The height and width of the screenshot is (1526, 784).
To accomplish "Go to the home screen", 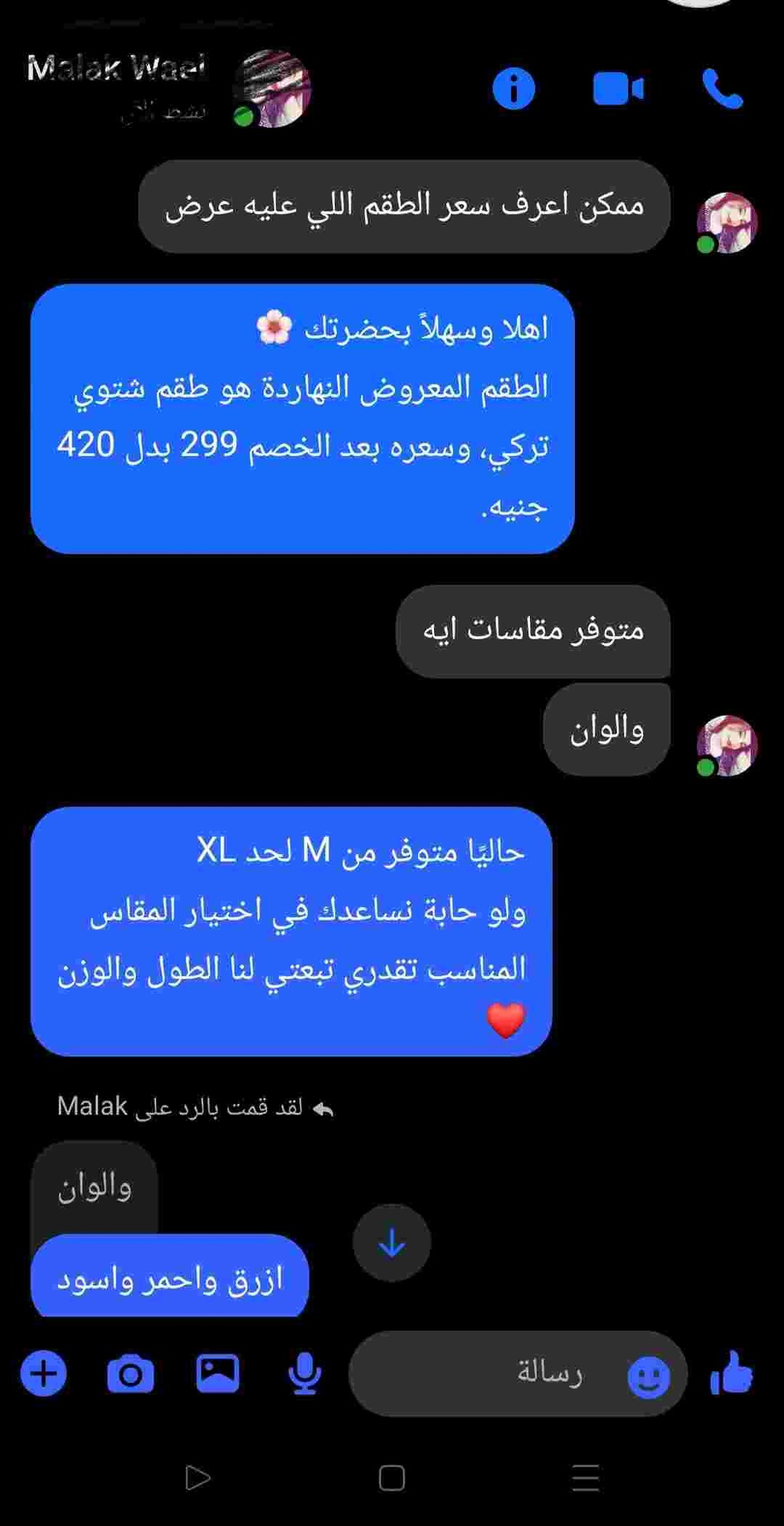I will pos(391,1478).
